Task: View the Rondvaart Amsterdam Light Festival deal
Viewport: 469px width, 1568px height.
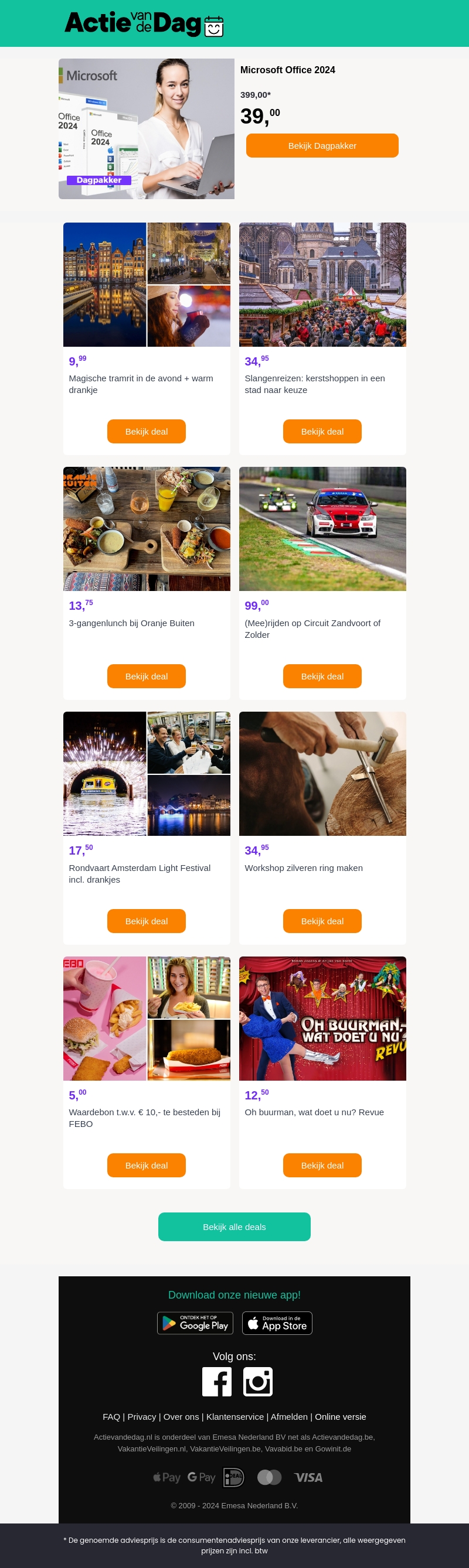Action: (x=146, y=921)
